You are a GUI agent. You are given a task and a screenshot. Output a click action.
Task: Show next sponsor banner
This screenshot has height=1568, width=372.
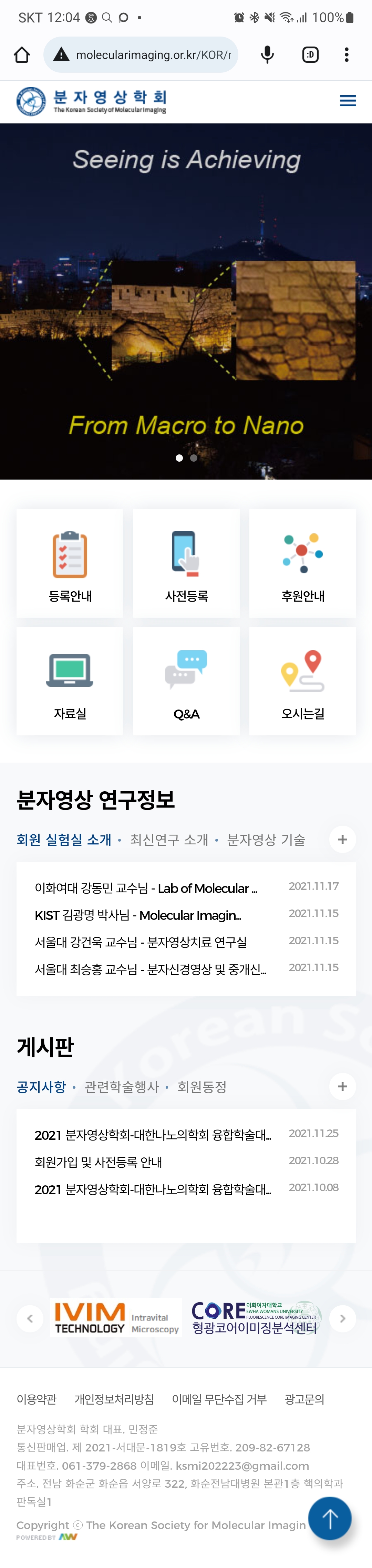(x=342, y=1318)
